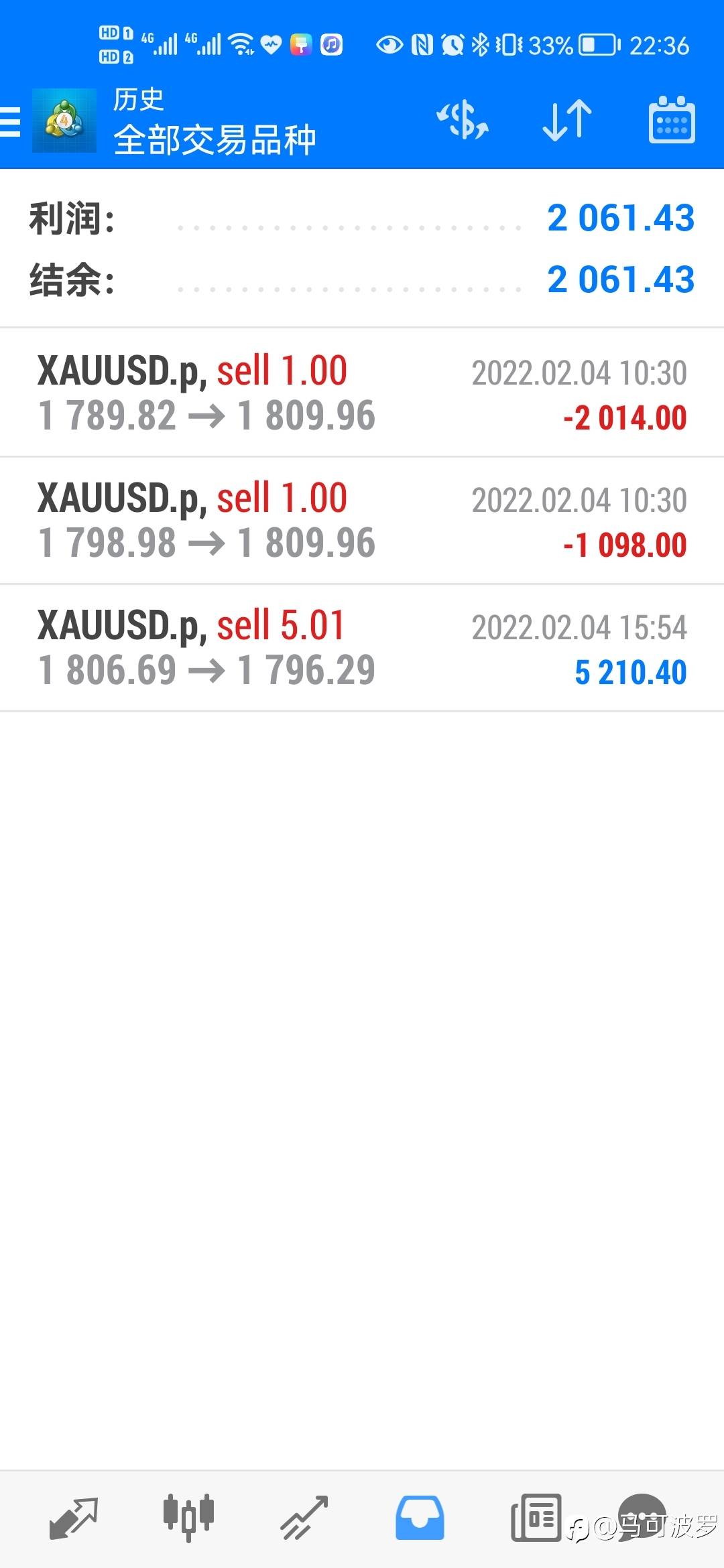The height and width of the screenshot is (1568, 724).
Task: Open the hamburger drawer menu
Action: (11, 122)
